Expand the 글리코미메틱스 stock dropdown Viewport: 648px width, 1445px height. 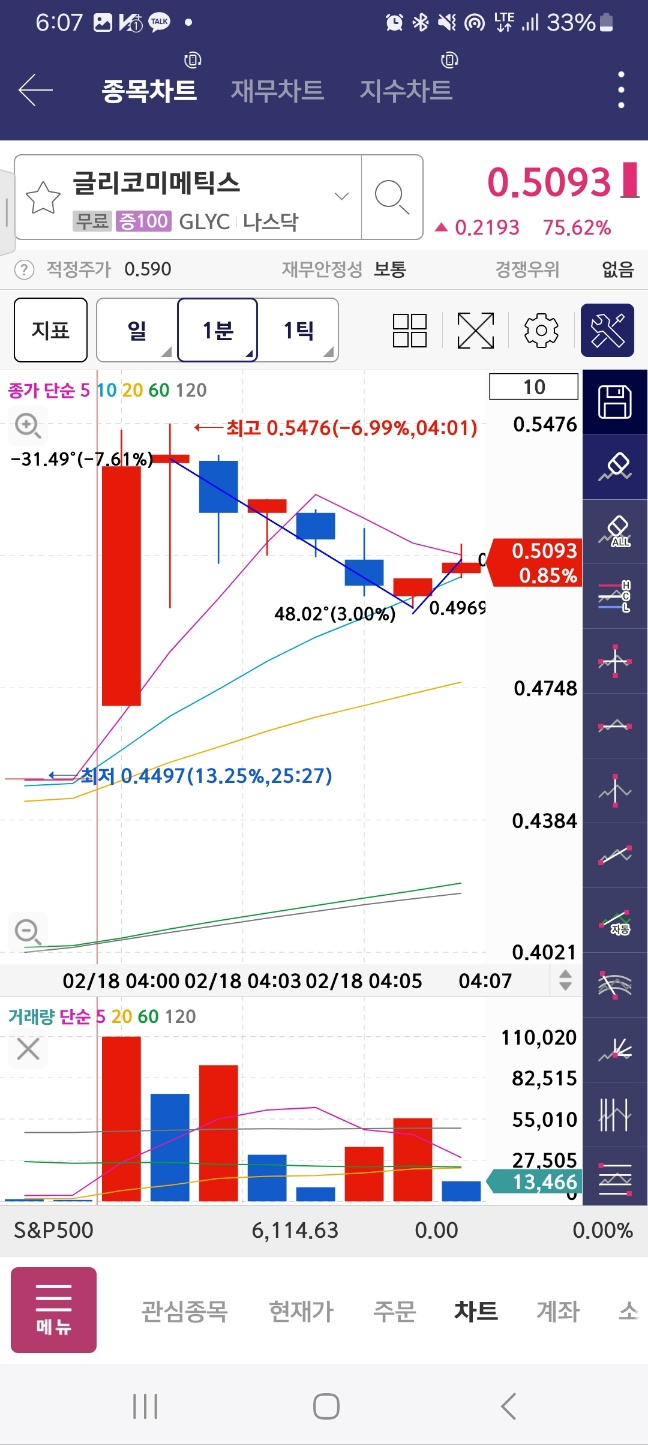tap(342, 196)
